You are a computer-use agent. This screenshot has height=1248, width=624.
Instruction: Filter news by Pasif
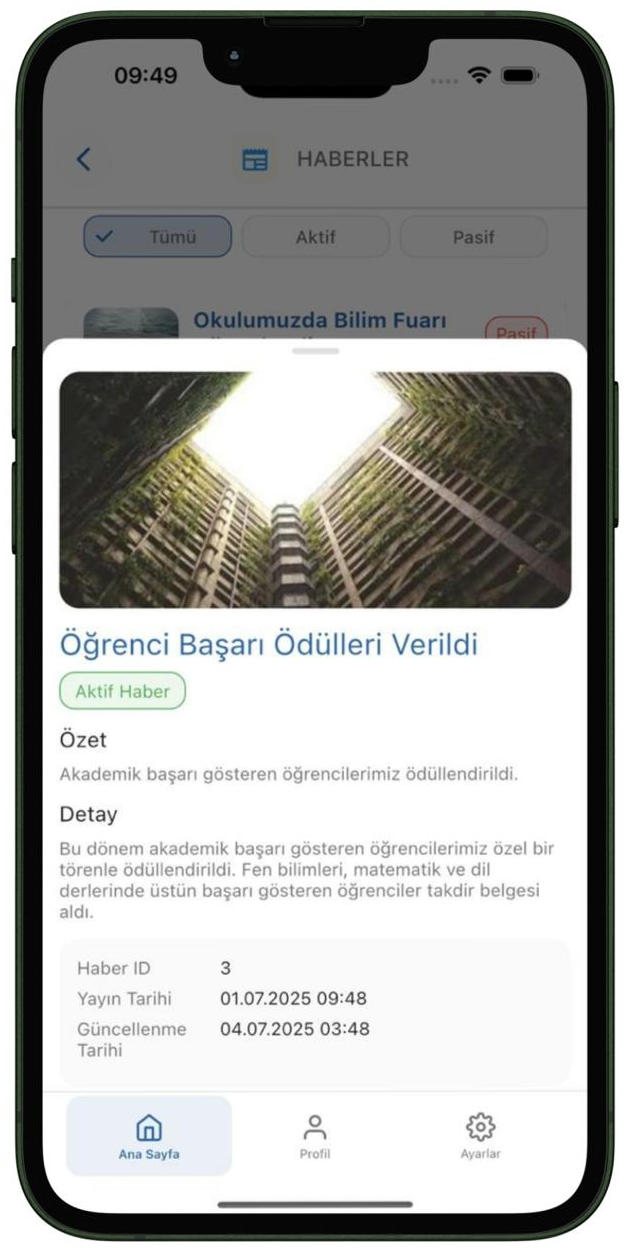[x=473, y=238]
